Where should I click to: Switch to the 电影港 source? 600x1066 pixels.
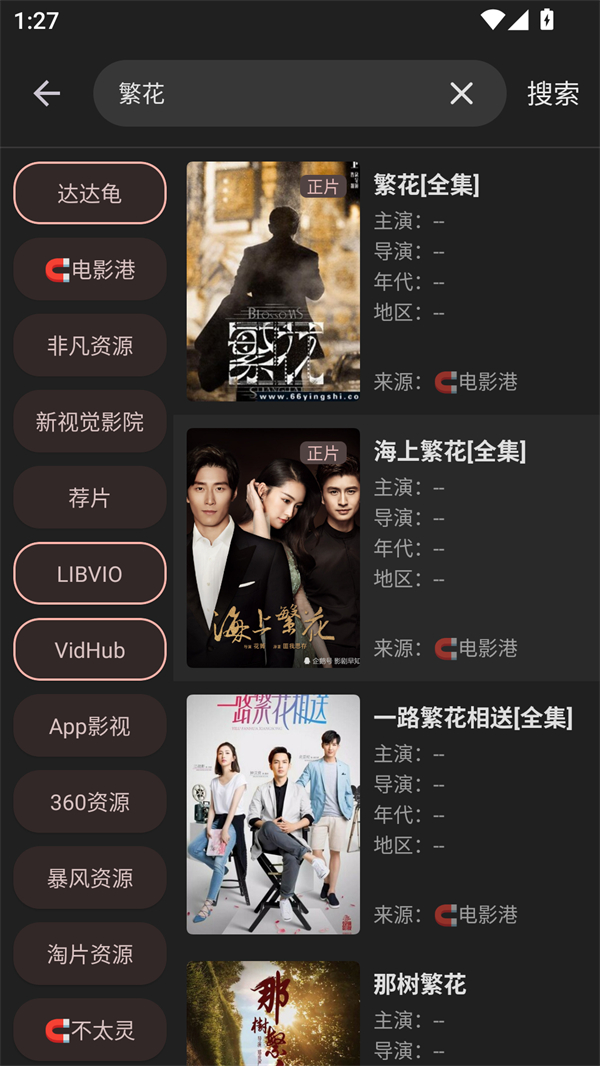pyautogui.click(x=90, y=270)
